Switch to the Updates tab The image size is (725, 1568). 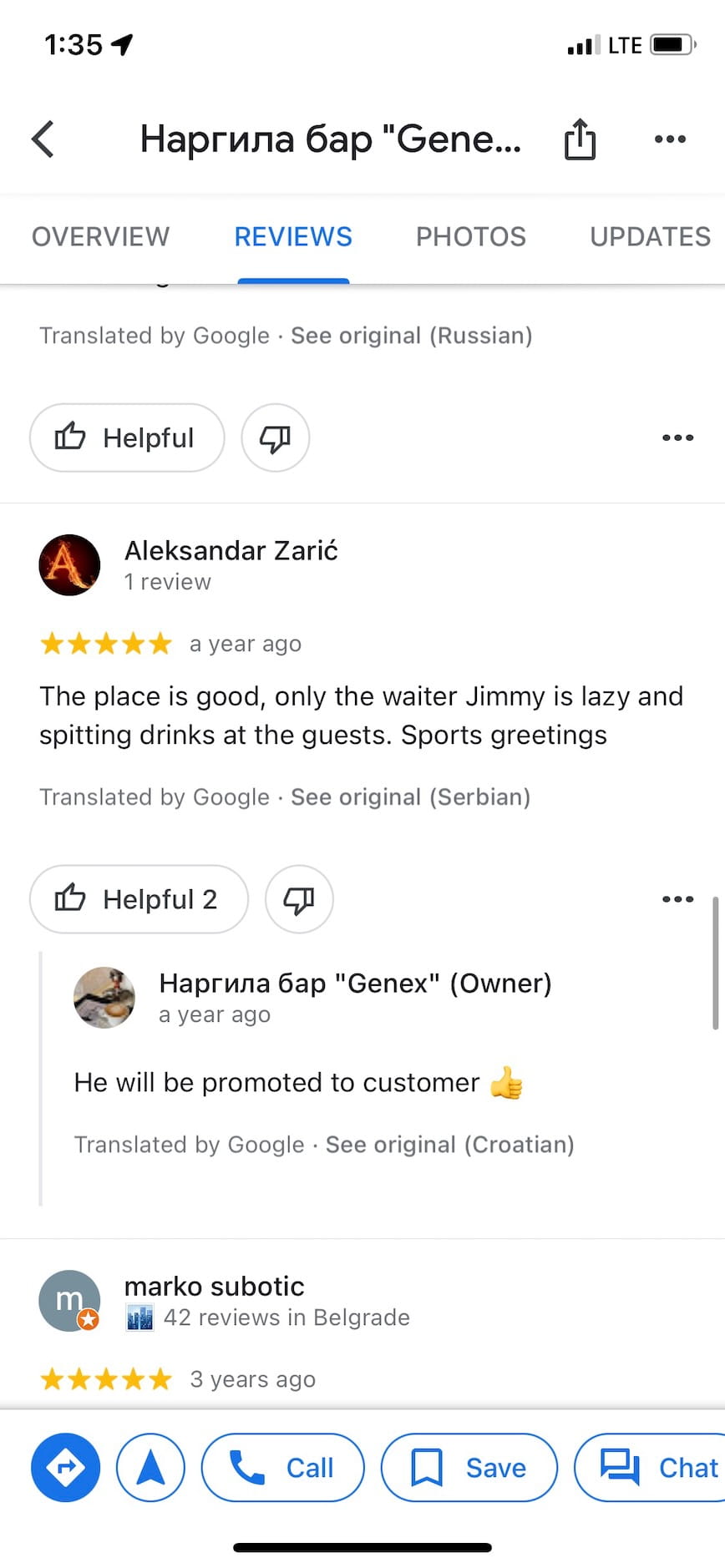650,237
